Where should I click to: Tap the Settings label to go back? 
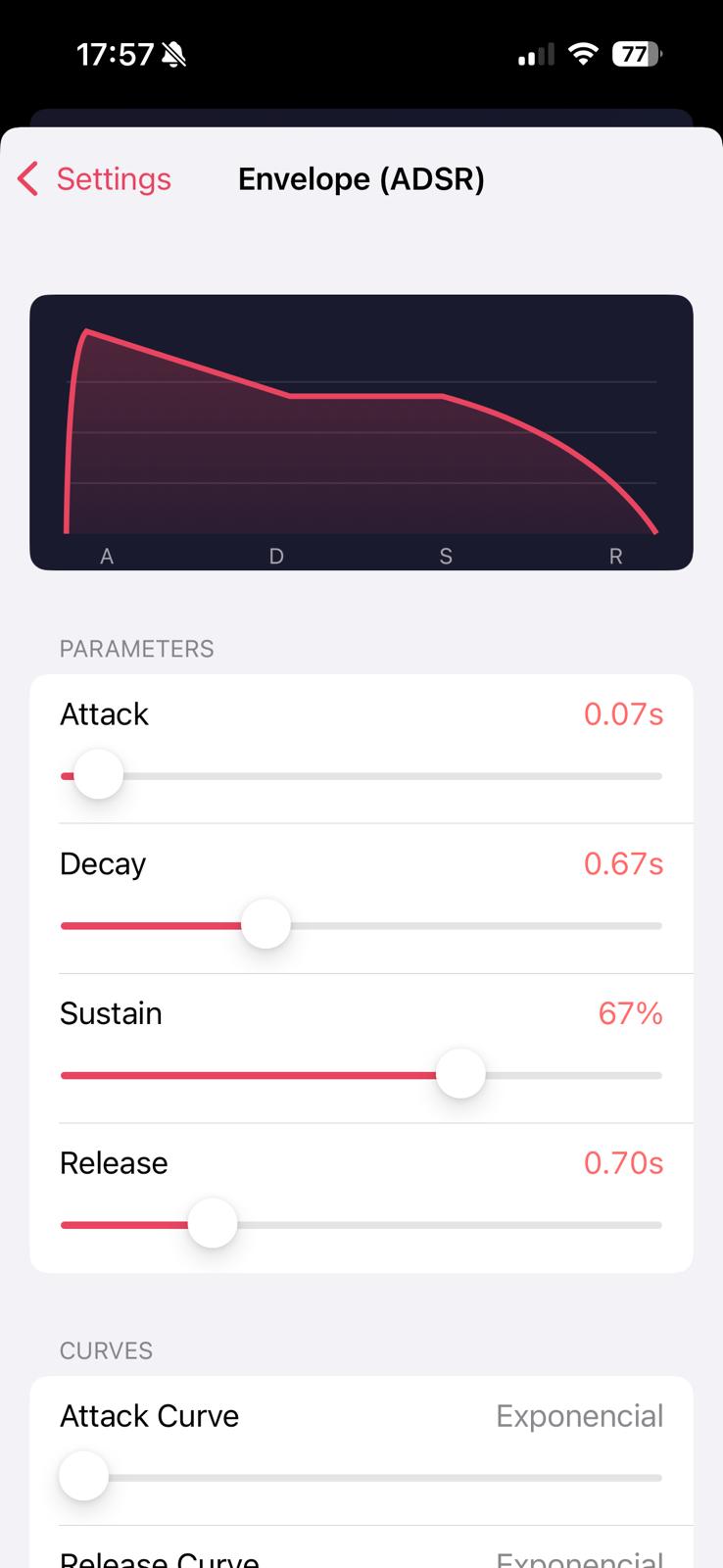[x=114, y=179]
